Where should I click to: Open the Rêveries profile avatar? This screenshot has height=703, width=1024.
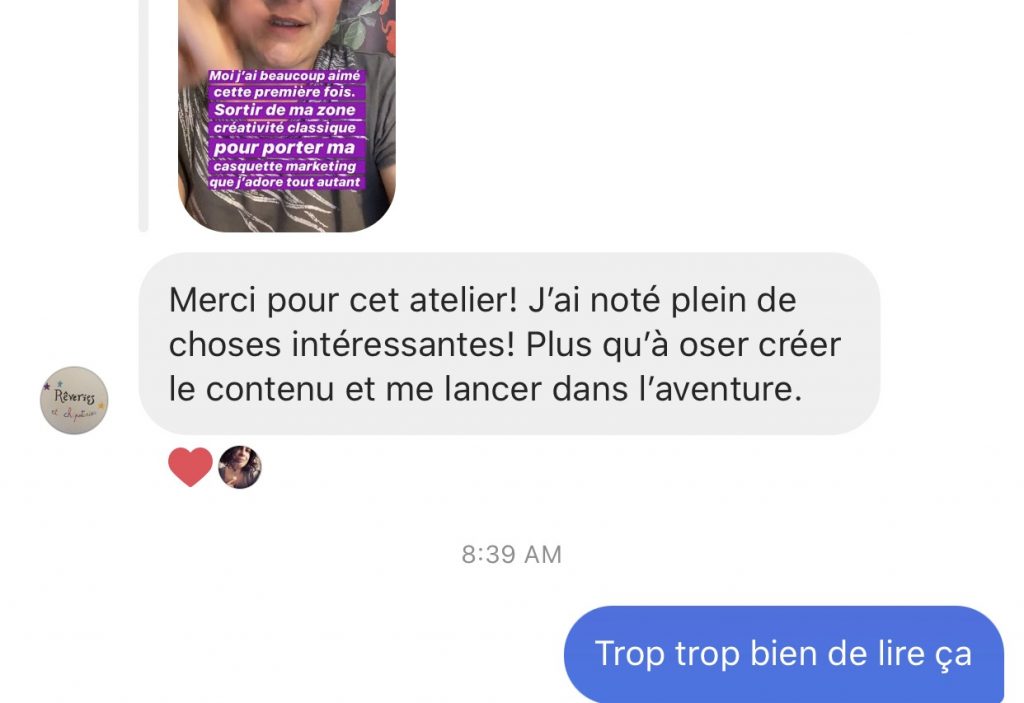point(74,400)
